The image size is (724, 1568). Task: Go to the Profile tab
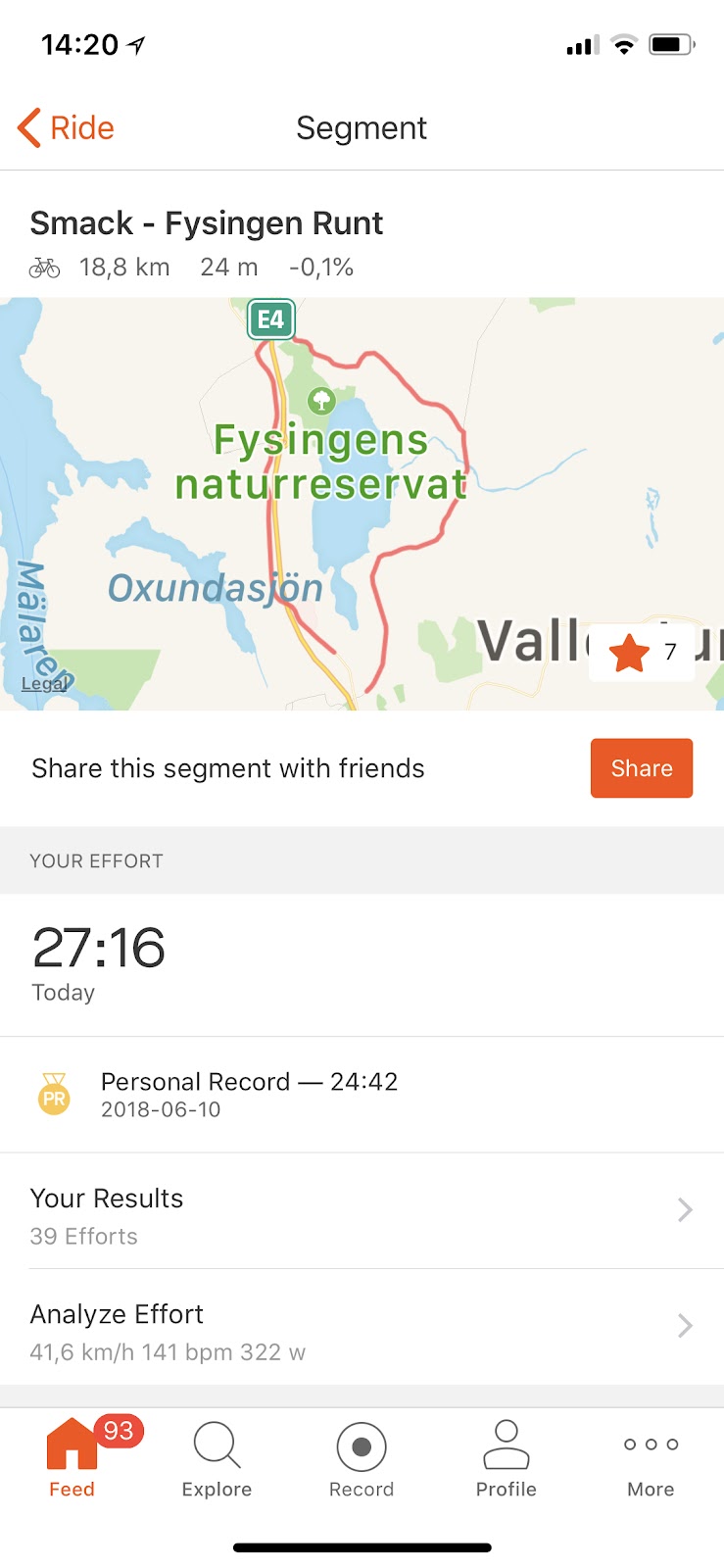pos(507,1458)
